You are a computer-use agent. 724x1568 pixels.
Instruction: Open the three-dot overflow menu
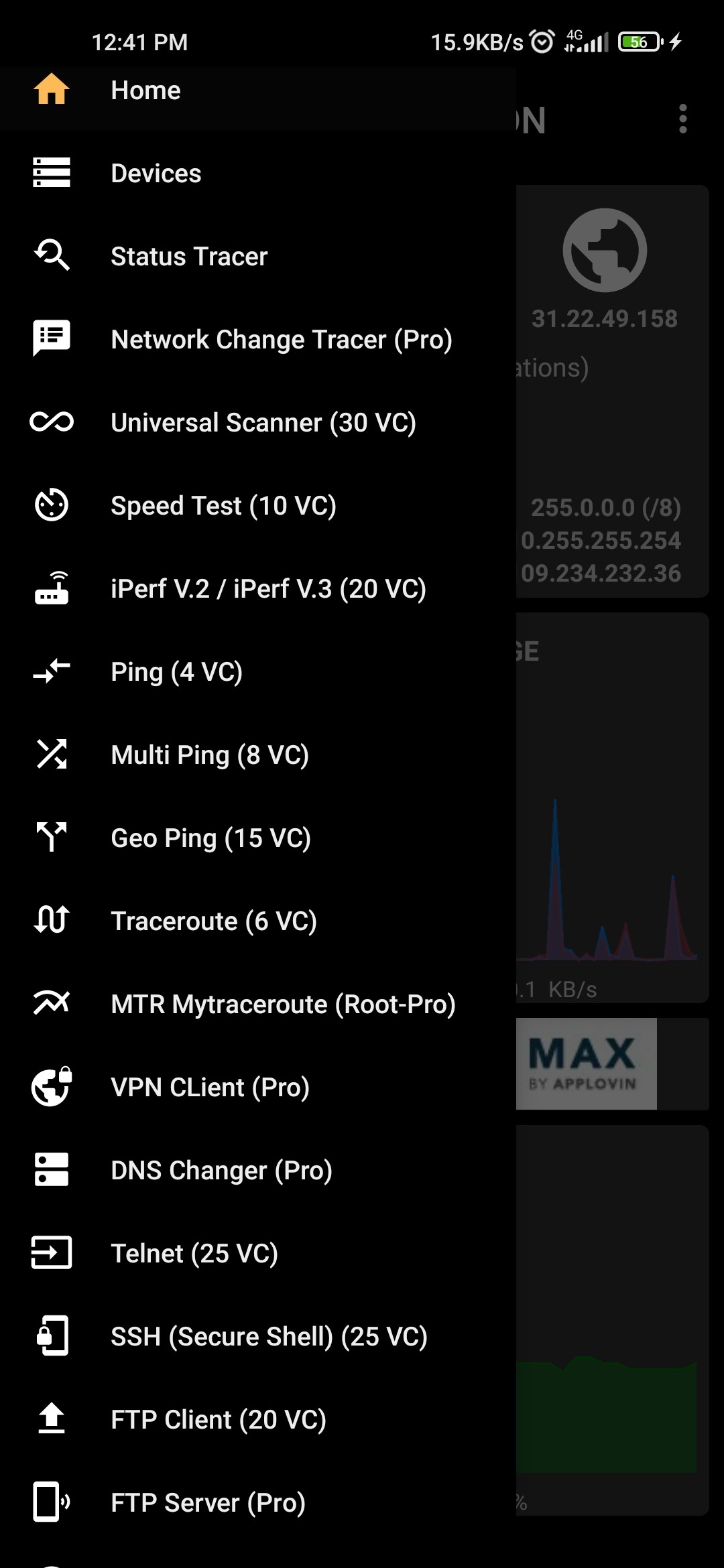tap(682, 119)
